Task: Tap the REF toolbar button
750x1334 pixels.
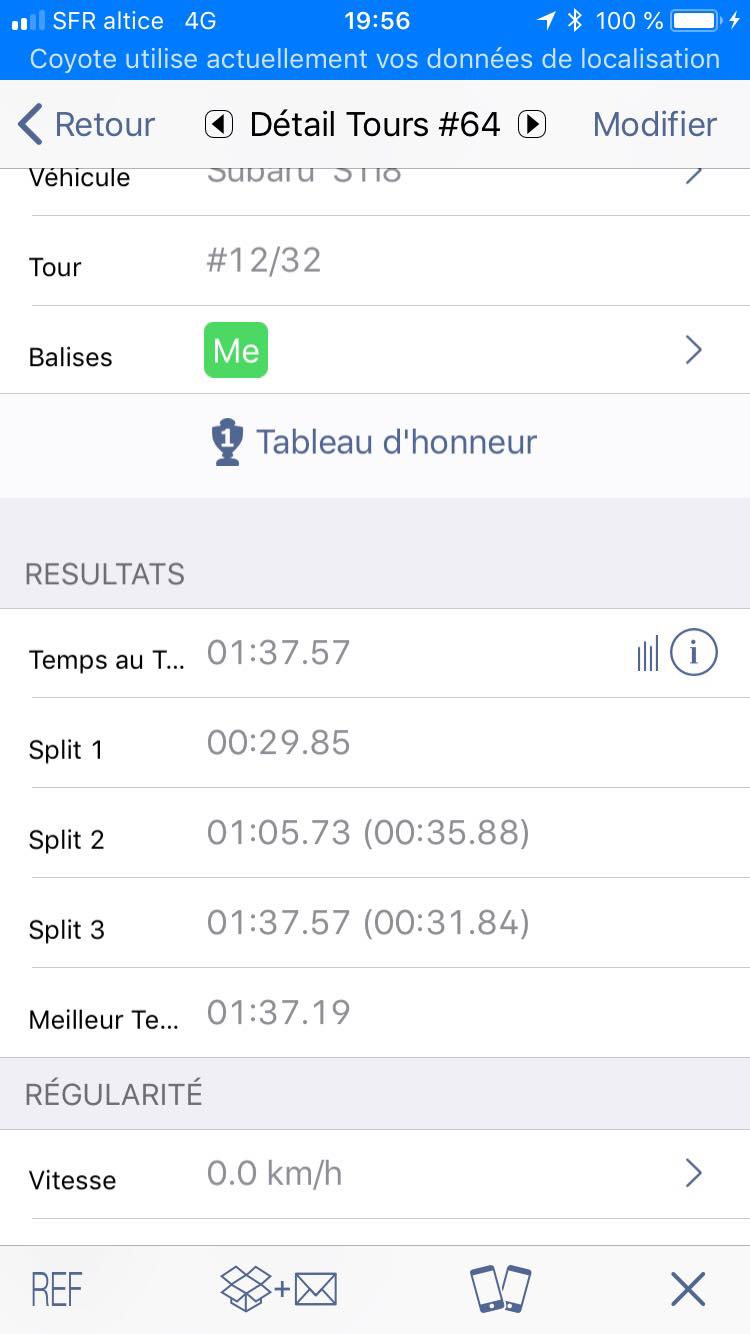Action: 57,1290
